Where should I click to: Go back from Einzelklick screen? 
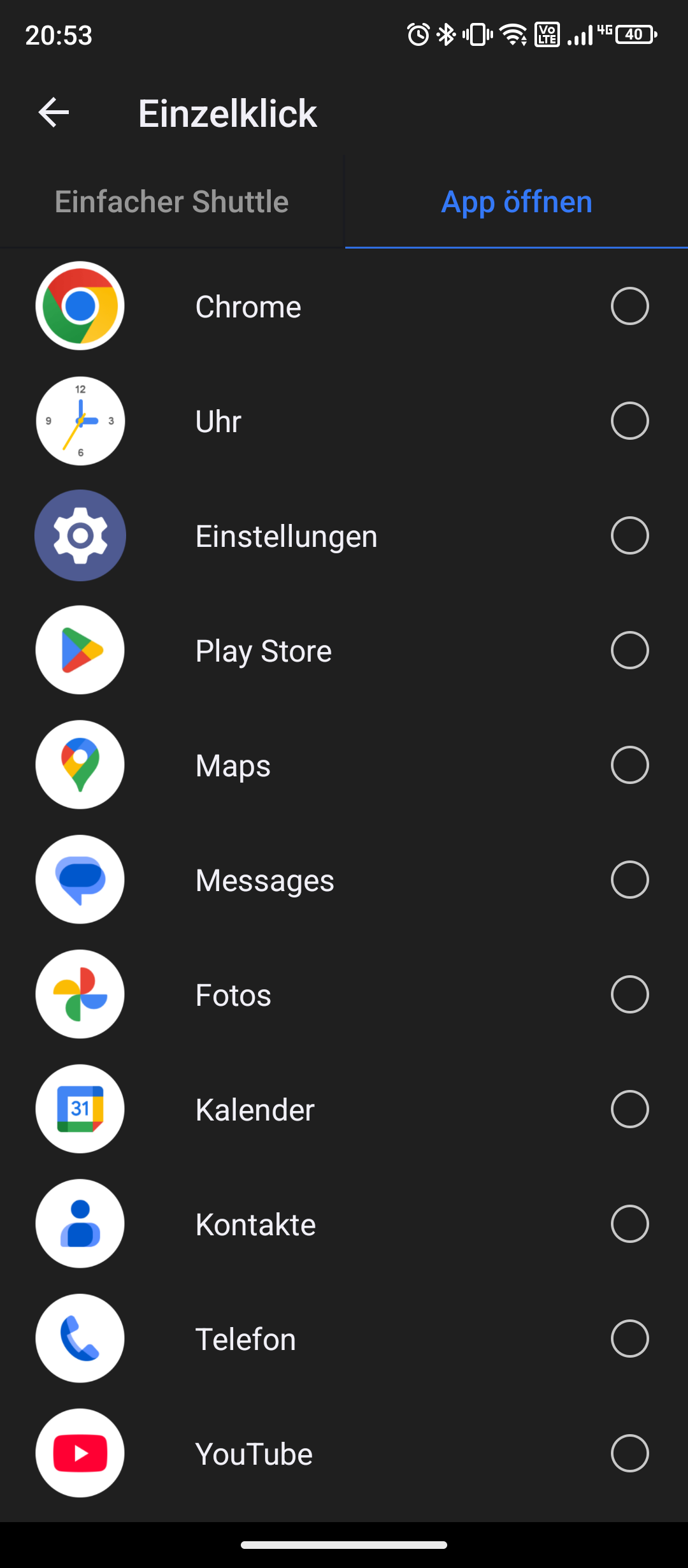pyautogui.click(x=54, y=113)
